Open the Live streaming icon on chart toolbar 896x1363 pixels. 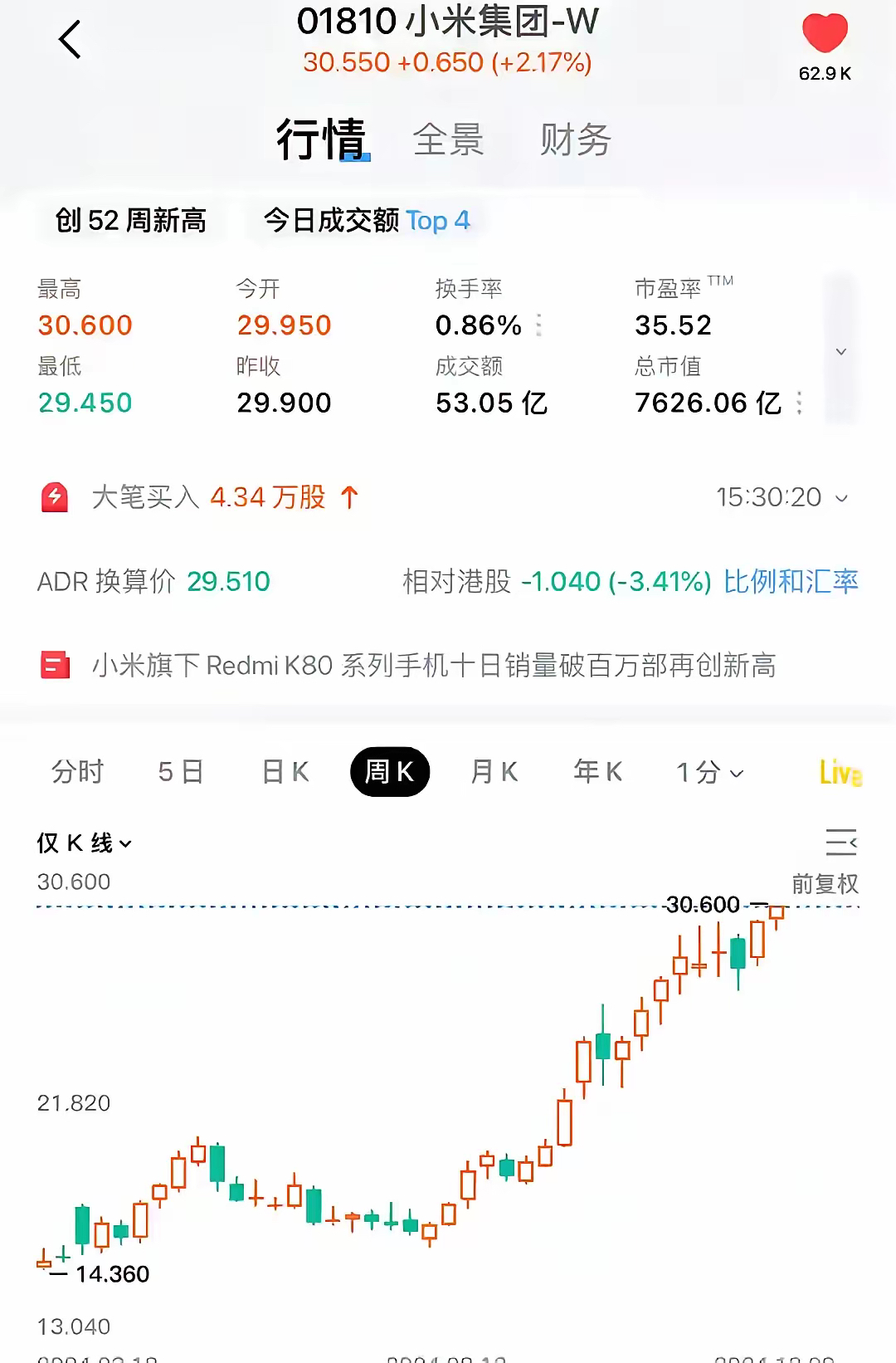tap(840, 771)
